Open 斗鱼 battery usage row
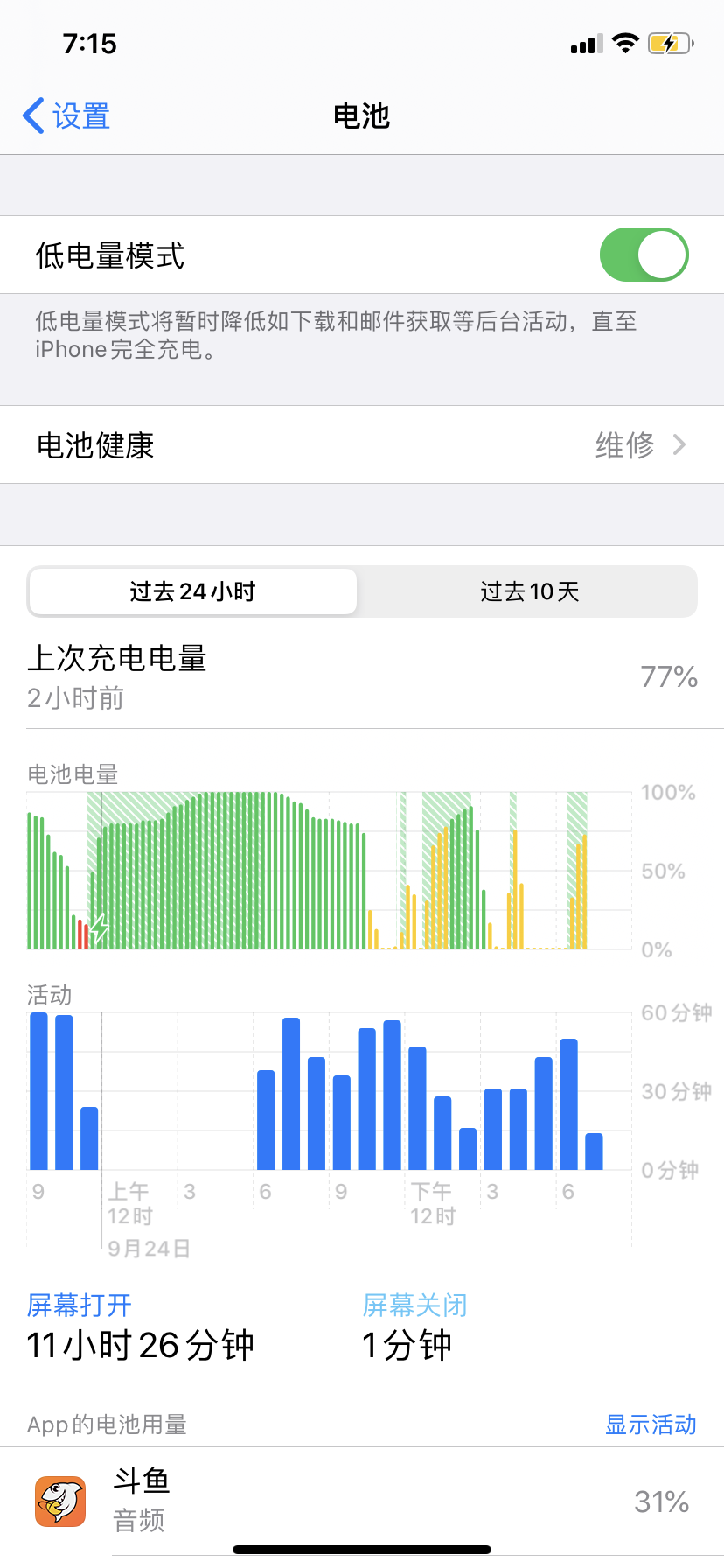This screenshot has width=724, height=1568. click(x=362, y=1501)
